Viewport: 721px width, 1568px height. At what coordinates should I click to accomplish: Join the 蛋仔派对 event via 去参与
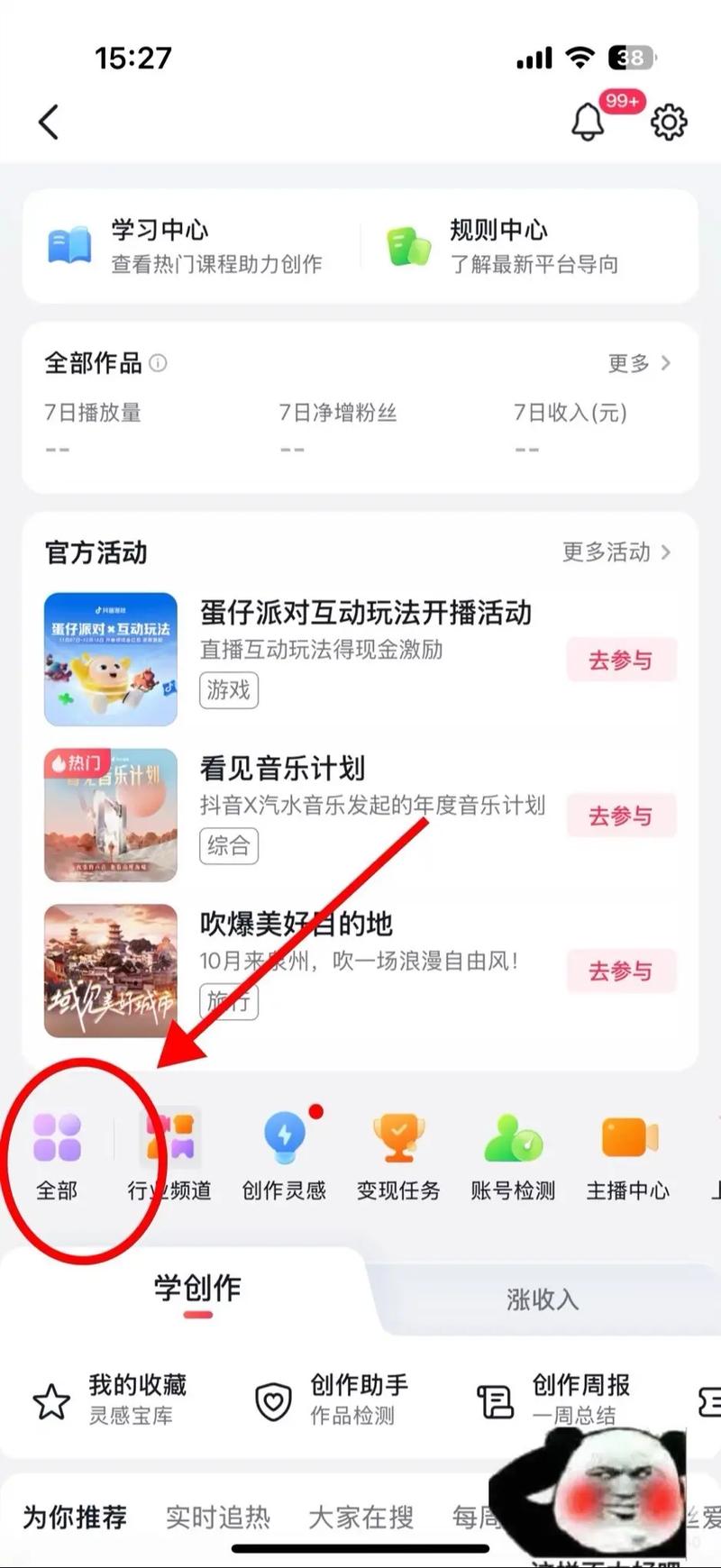[x=621, y=660]
